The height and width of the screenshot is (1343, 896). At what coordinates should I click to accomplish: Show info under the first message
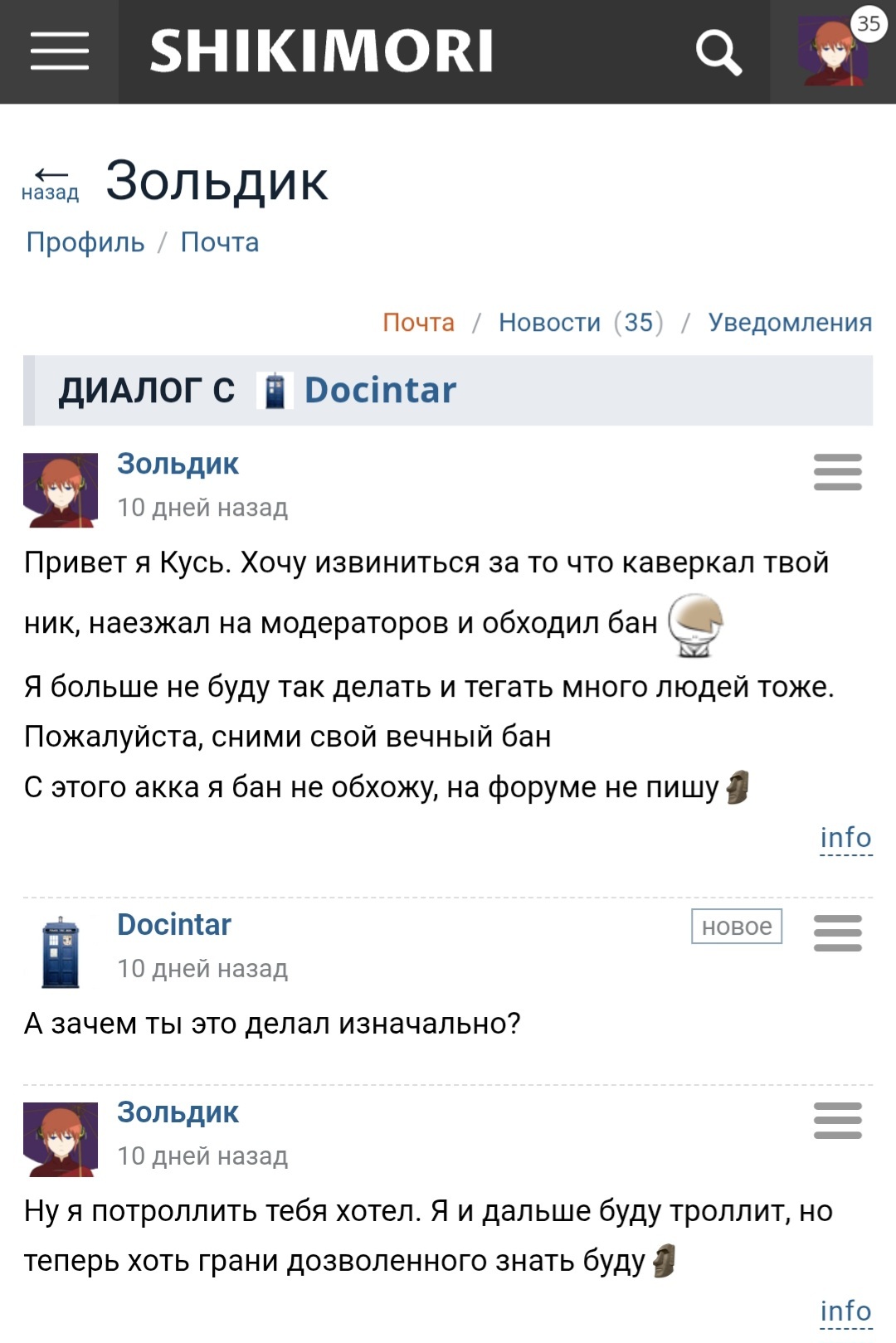[845, 838]
